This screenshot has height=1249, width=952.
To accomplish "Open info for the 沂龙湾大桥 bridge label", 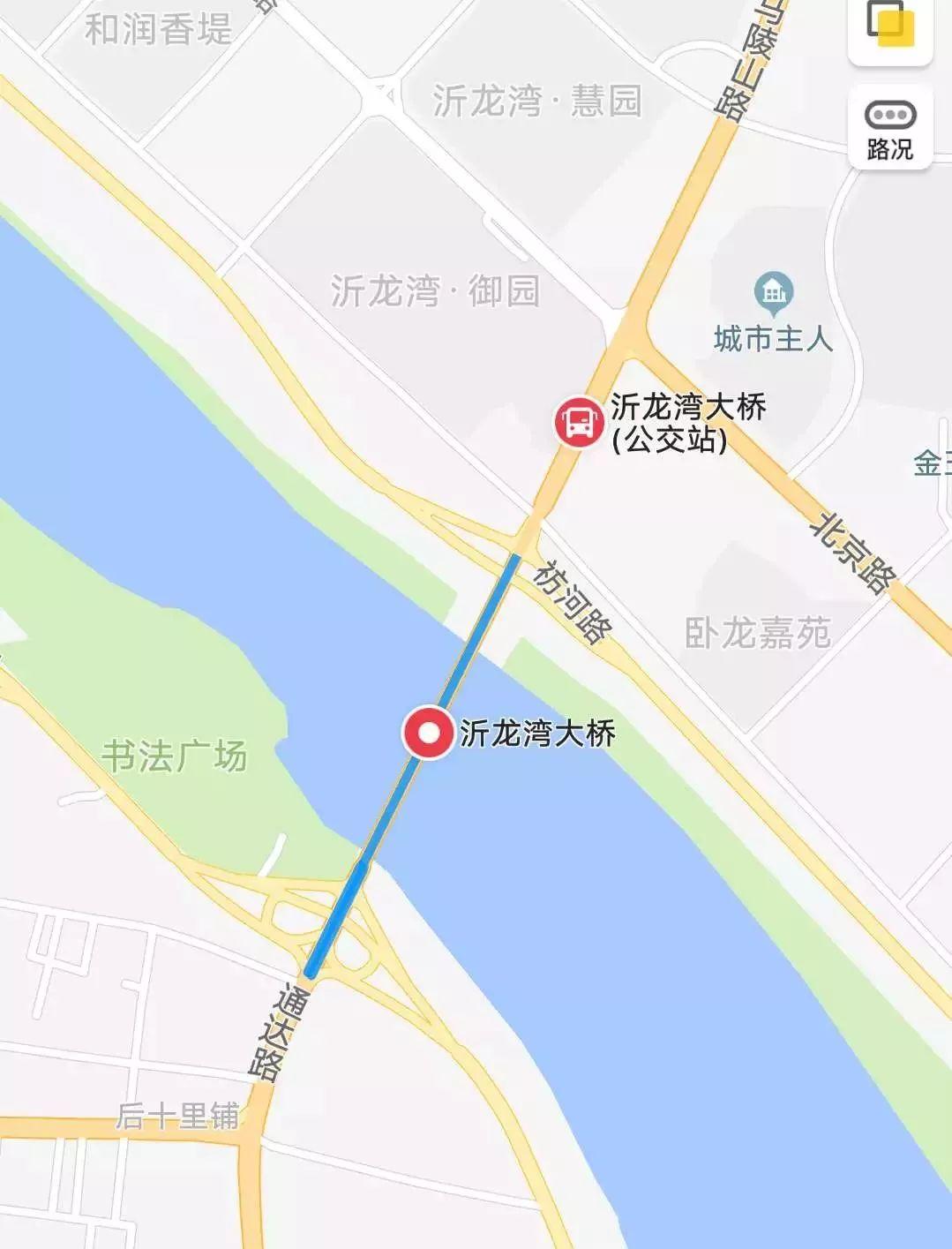I will [x=538, y=734].
